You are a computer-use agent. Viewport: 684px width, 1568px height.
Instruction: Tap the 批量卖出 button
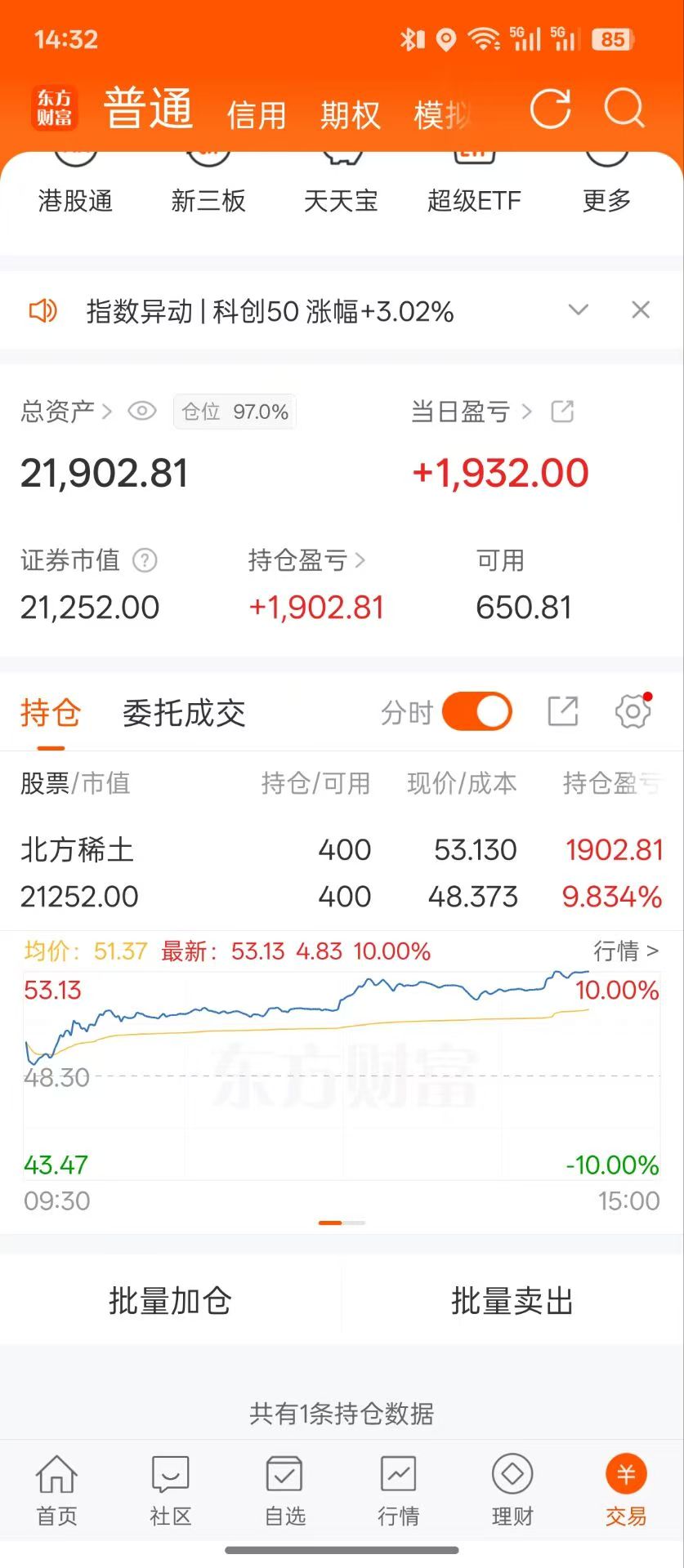click(512, 1300)
